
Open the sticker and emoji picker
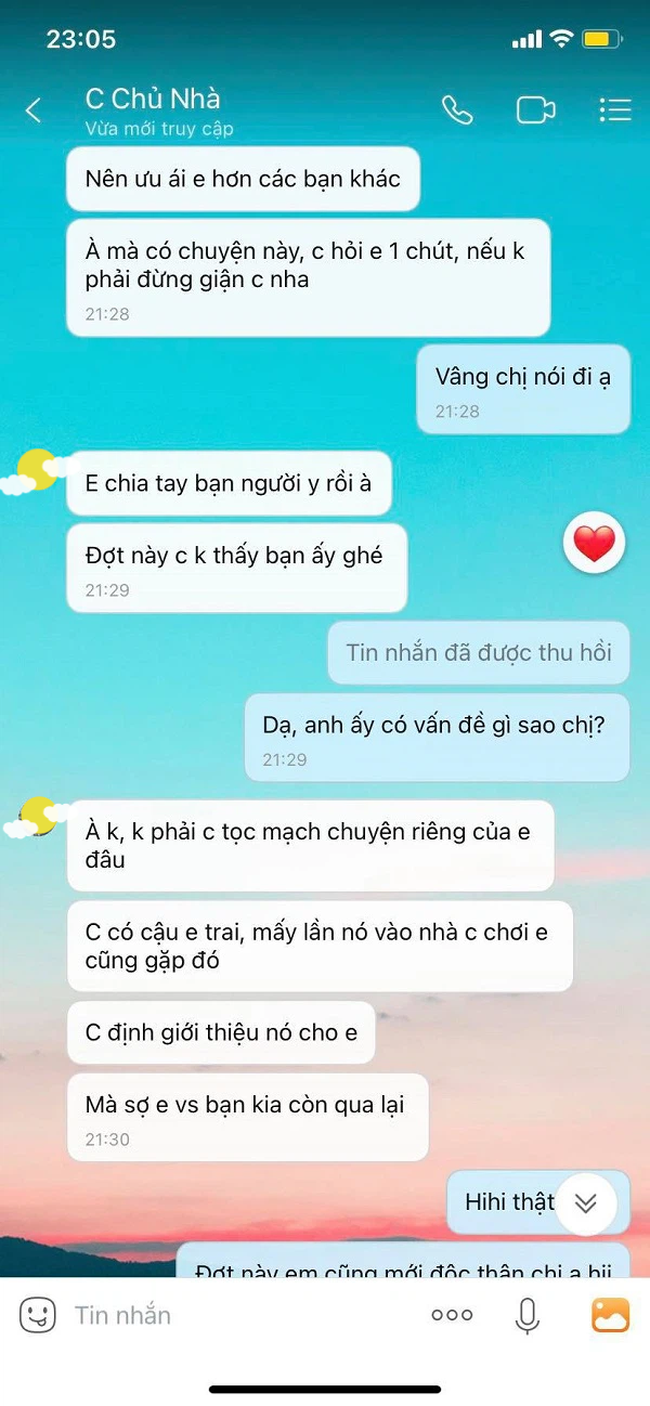click(37, 1315)
